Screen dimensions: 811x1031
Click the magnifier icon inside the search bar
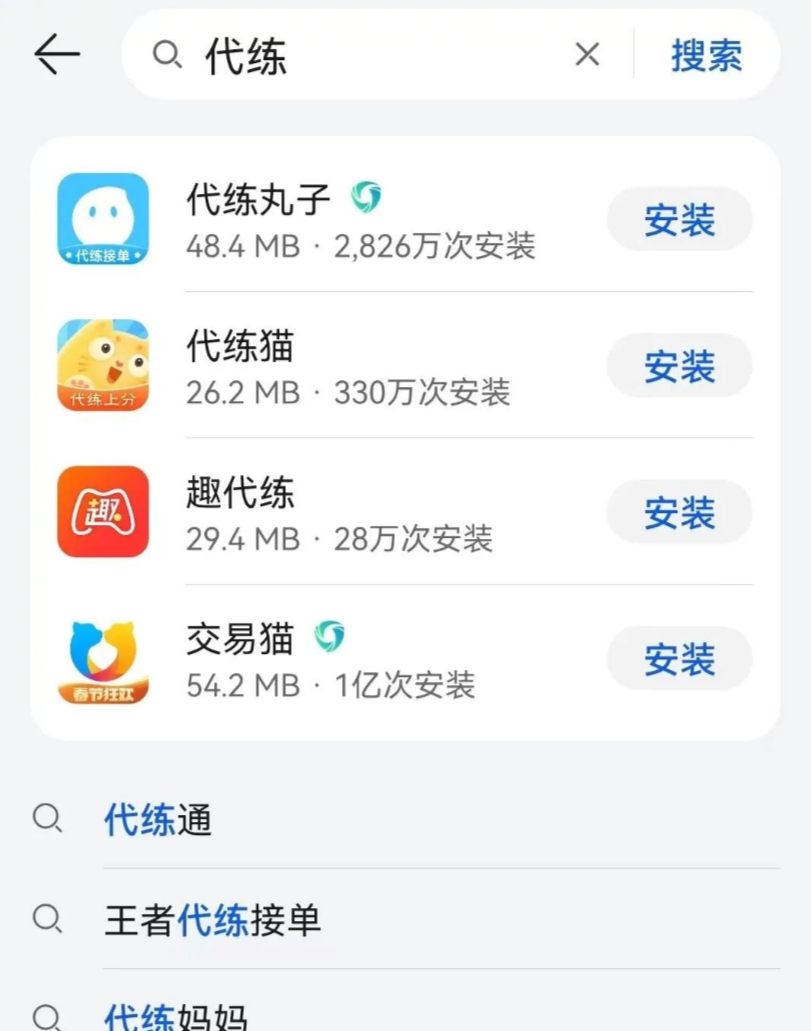[x=167, y=57]
